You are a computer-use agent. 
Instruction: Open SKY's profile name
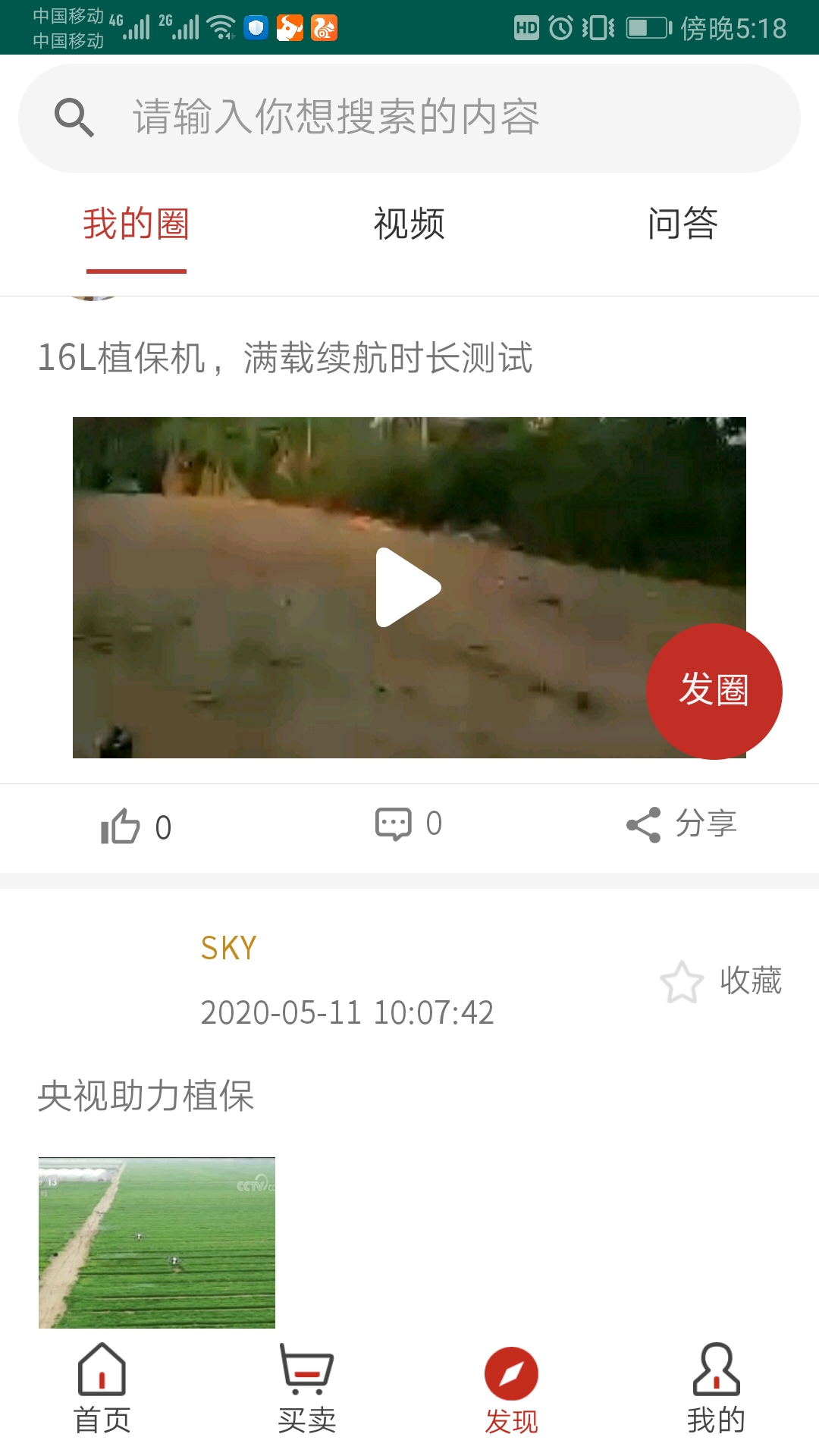pyautogui.click(x=228, y=949)
